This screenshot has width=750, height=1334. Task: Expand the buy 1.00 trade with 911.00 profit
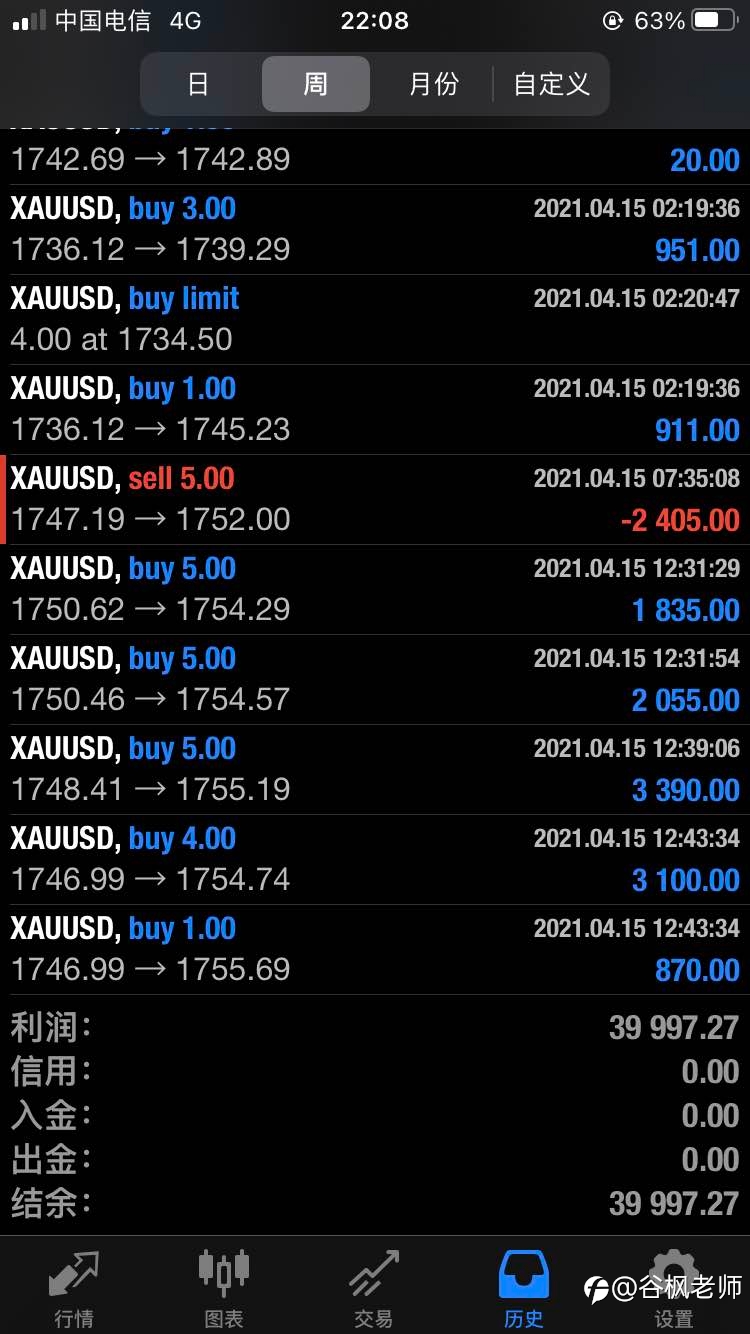(x=375, y=410)
